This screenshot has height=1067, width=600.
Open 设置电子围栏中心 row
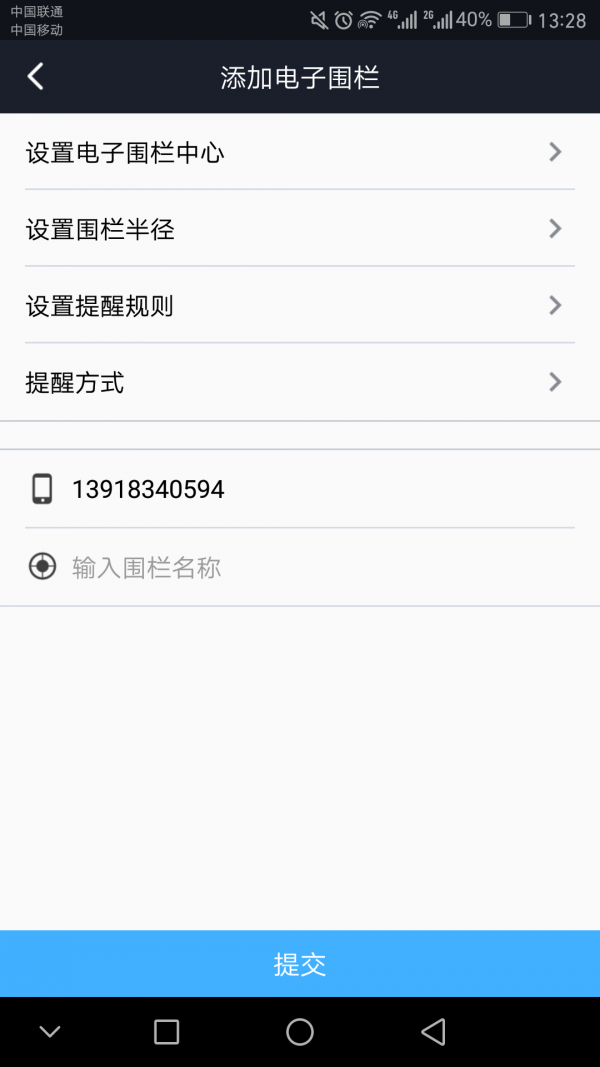299,152
